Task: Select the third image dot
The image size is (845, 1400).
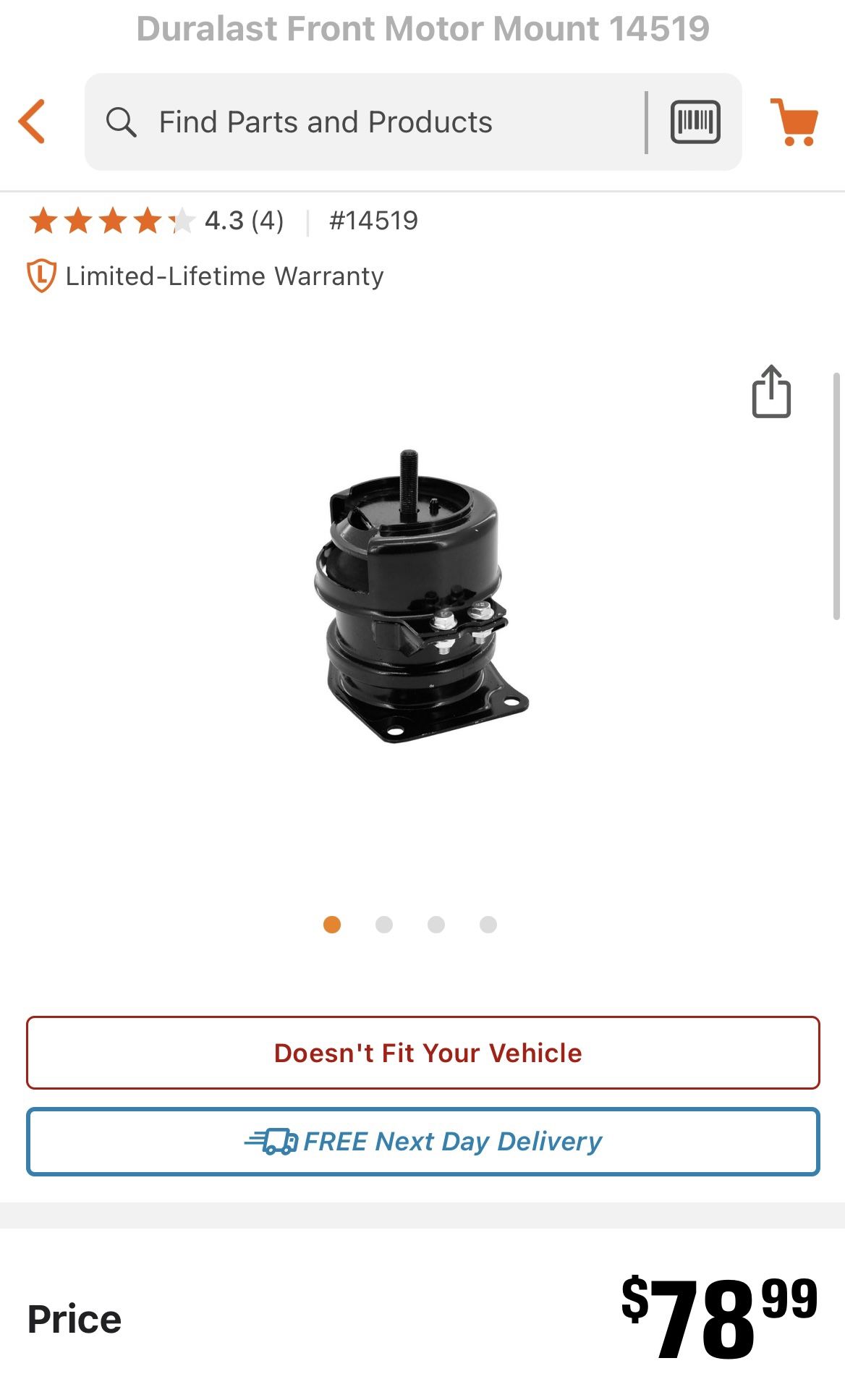Action: 436,925
